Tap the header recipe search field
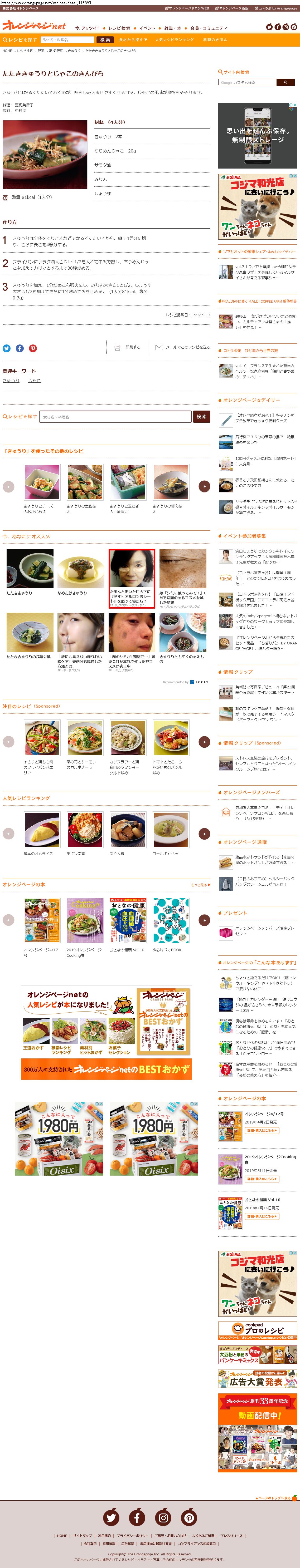The width and height of the screenshot is (300, 1568). [67, 40]
